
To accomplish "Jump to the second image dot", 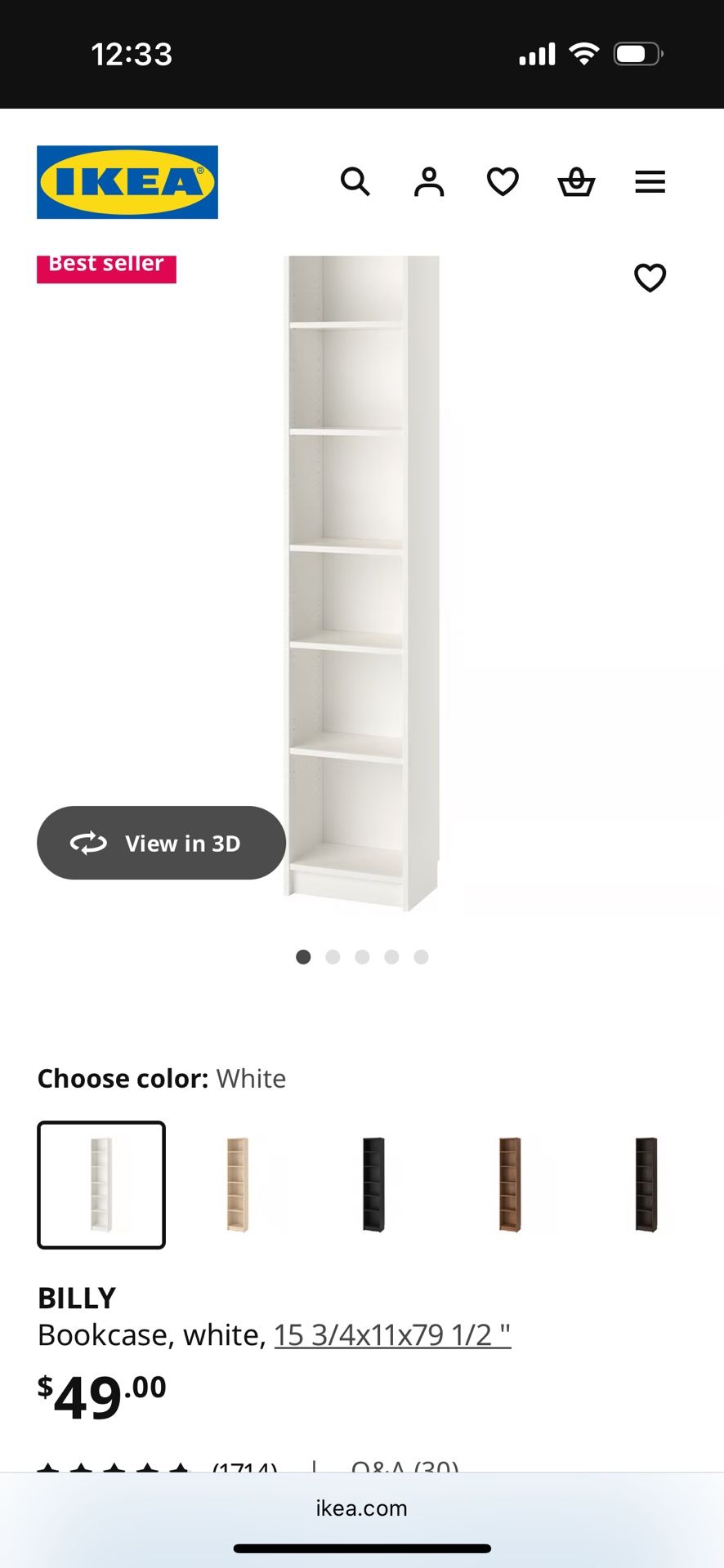I will pyautogui.click(x=333, y=957).
